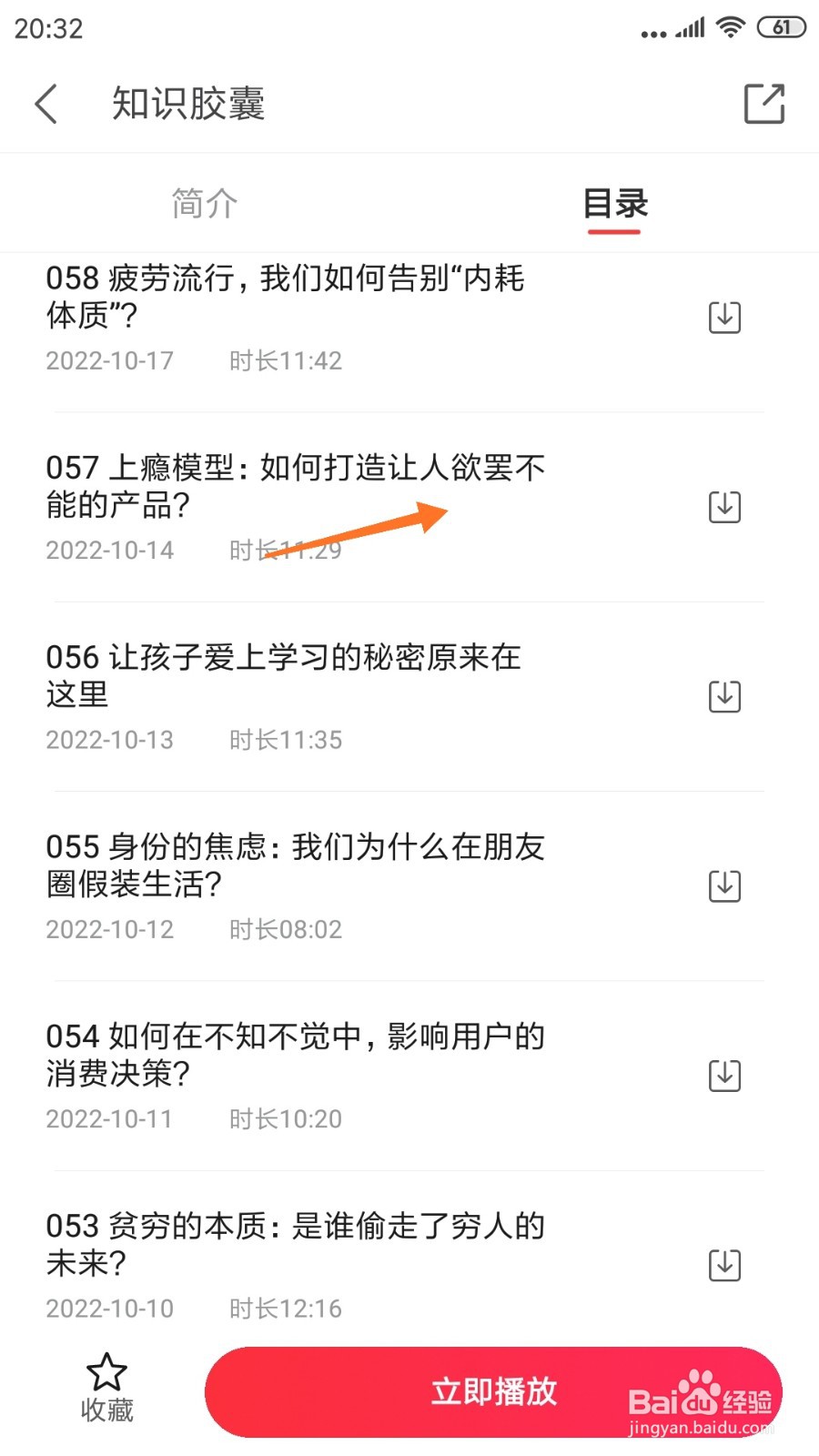Share this album via top-right icon
819x1456 pixels.
[x=763, y=104]
